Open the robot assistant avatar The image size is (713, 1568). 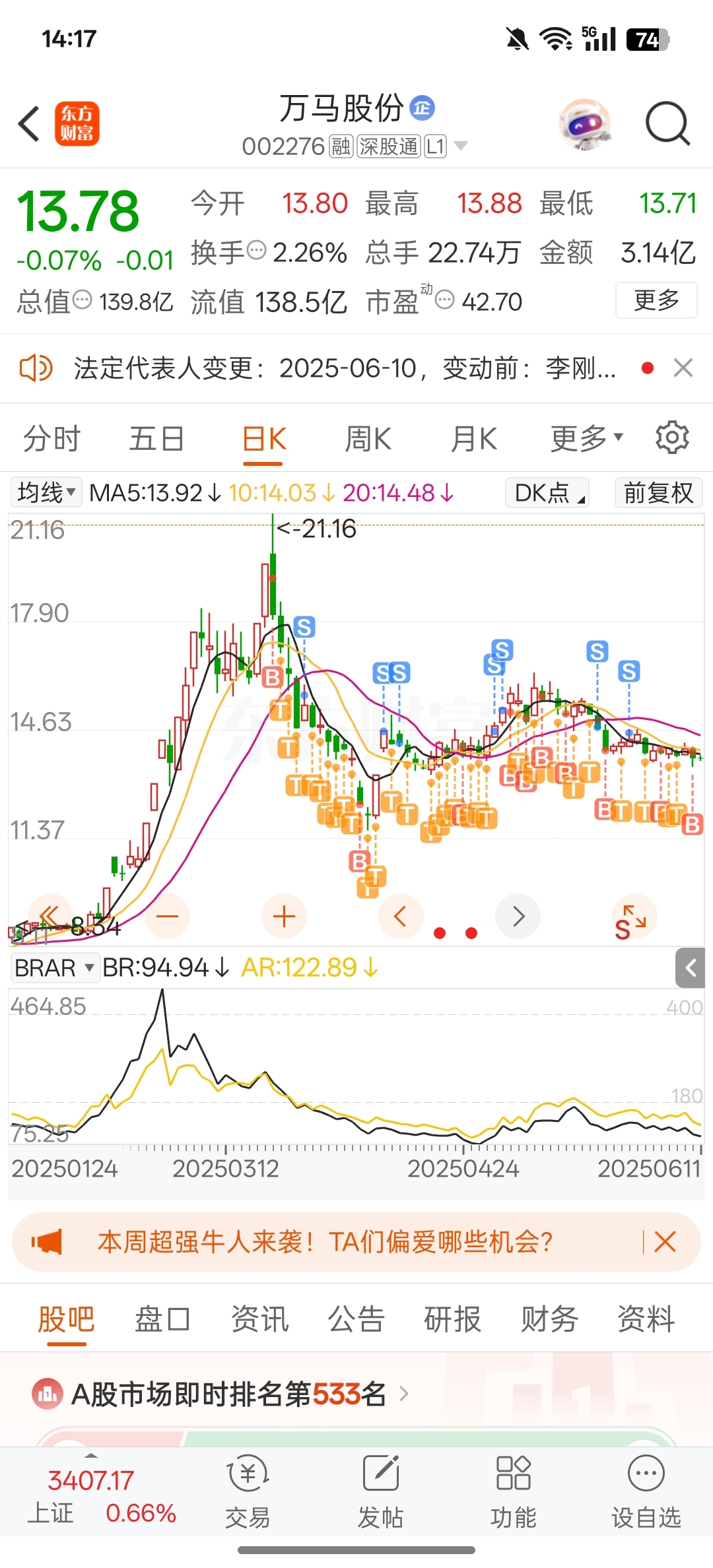click(584, 124)
